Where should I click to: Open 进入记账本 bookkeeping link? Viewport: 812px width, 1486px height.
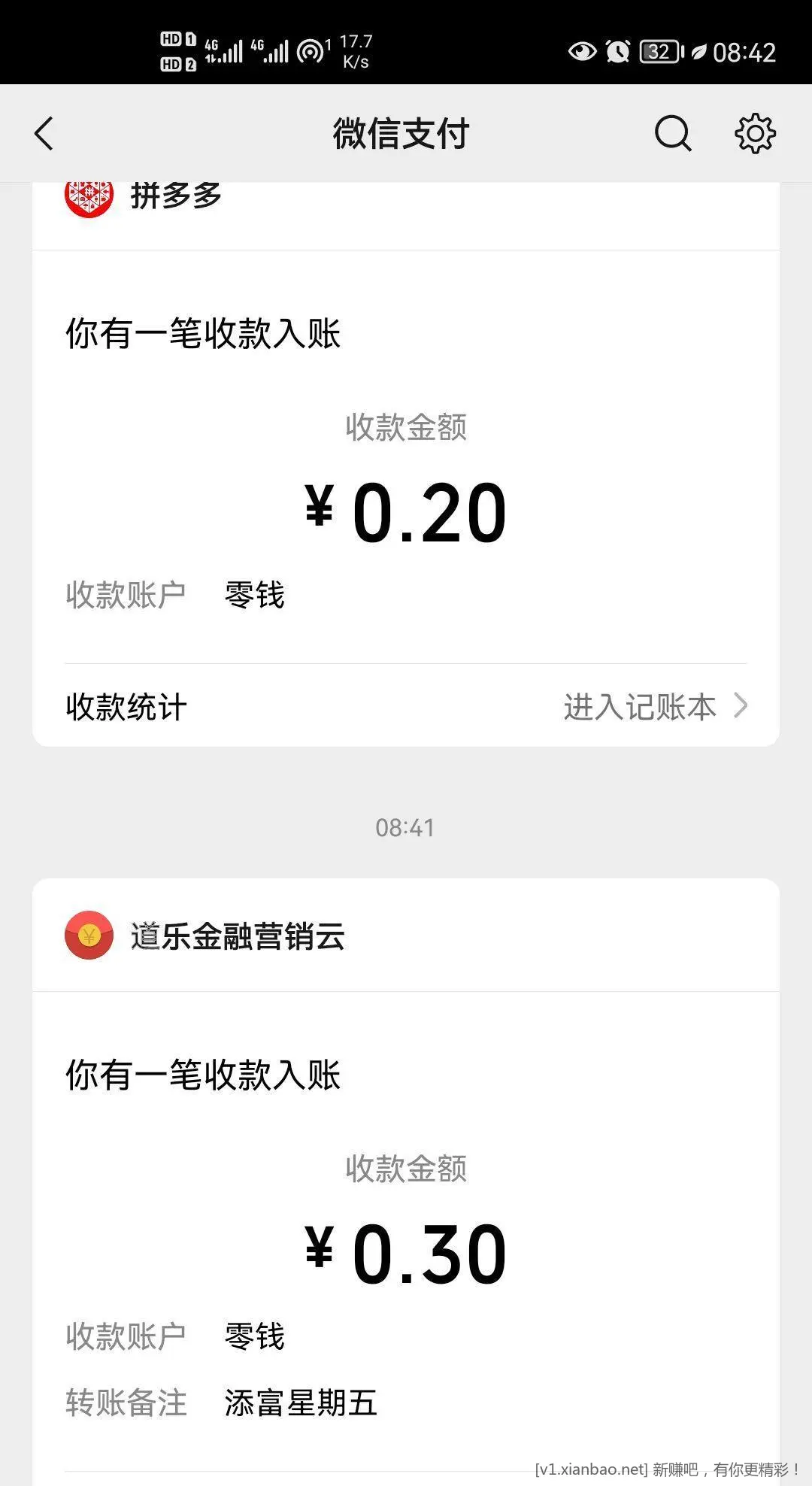(x=640, y=706)
